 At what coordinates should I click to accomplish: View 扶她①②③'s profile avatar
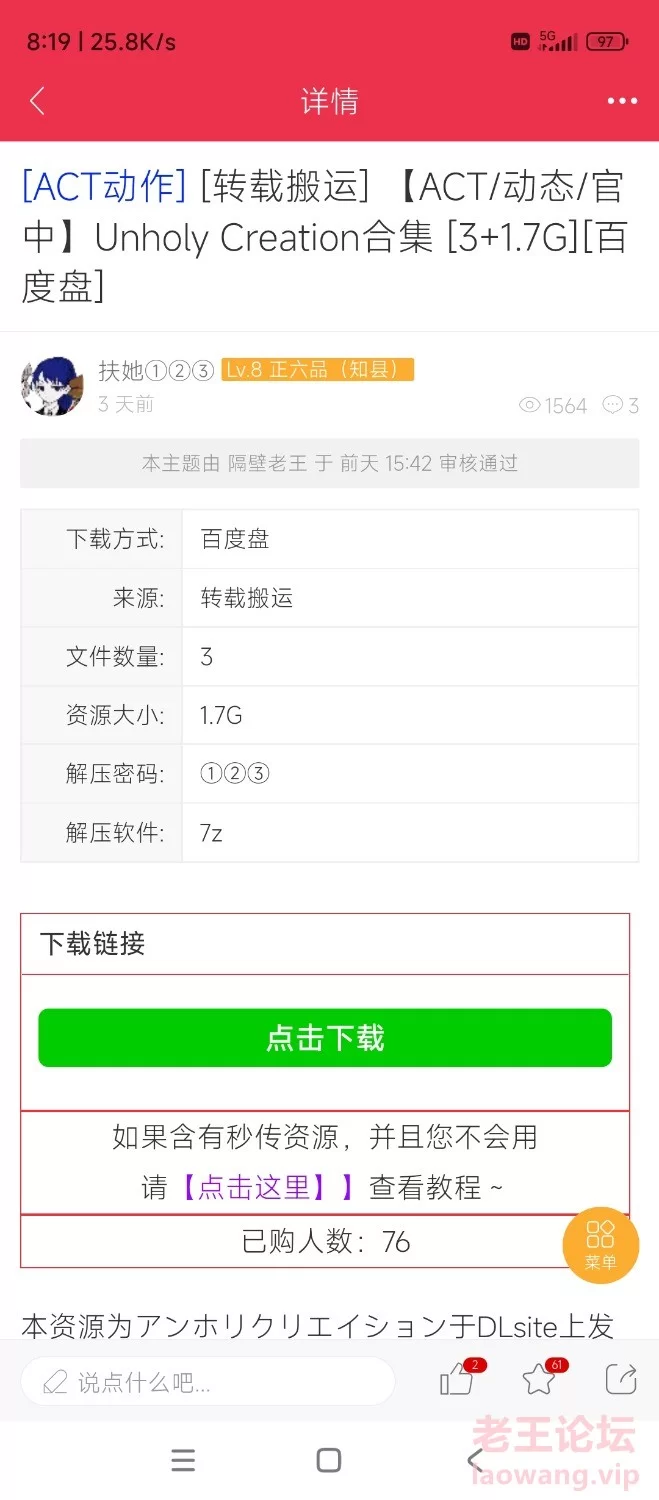pos(52,385)
